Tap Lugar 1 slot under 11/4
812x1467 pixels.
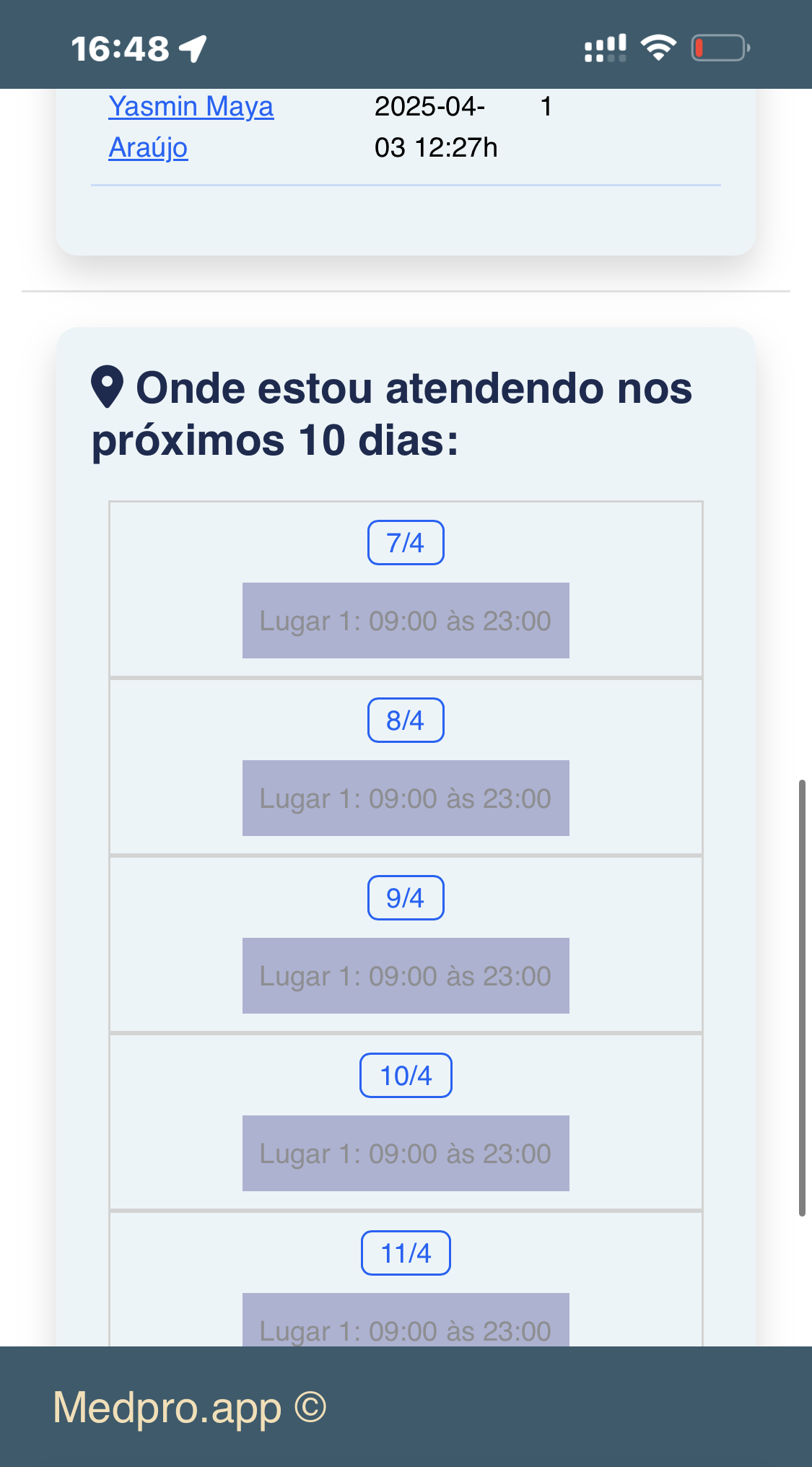[406, 1320]
